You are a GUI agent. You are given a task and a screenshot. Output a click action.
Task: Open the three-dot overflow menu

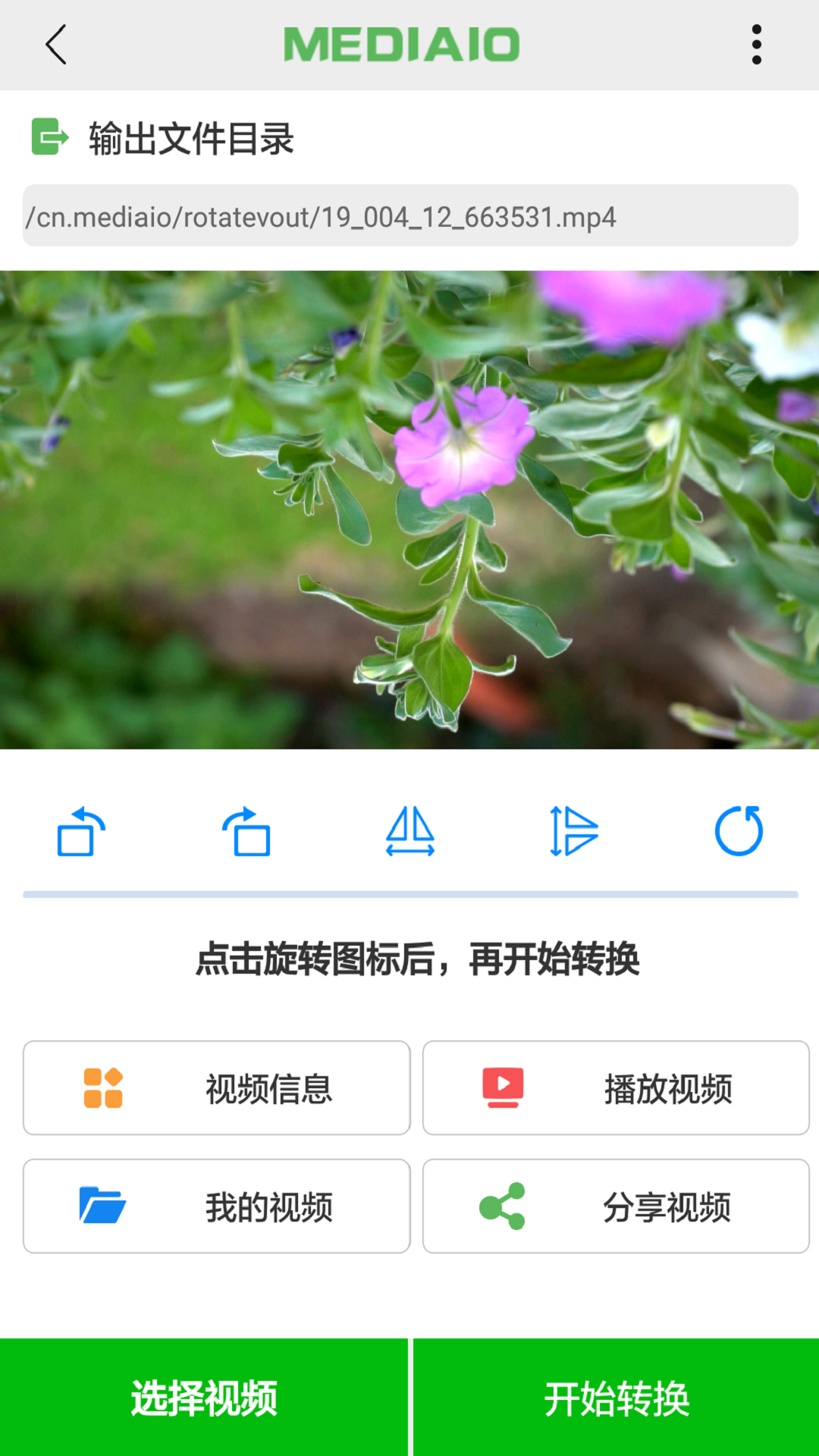[x=756, y=44]
